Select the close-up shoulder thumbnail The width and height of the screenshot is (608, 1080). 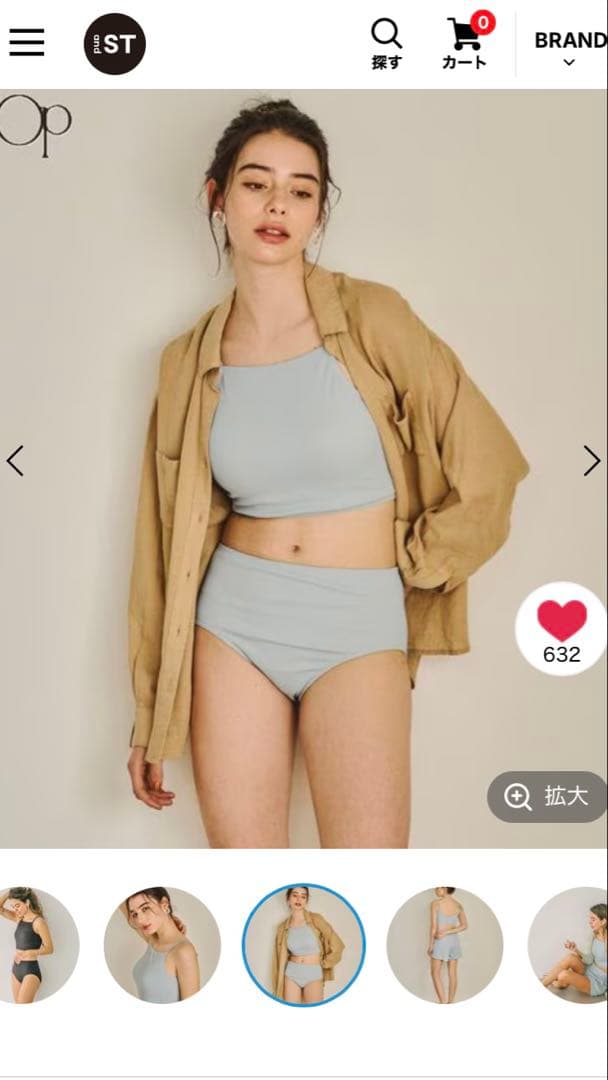pos(162,945)
